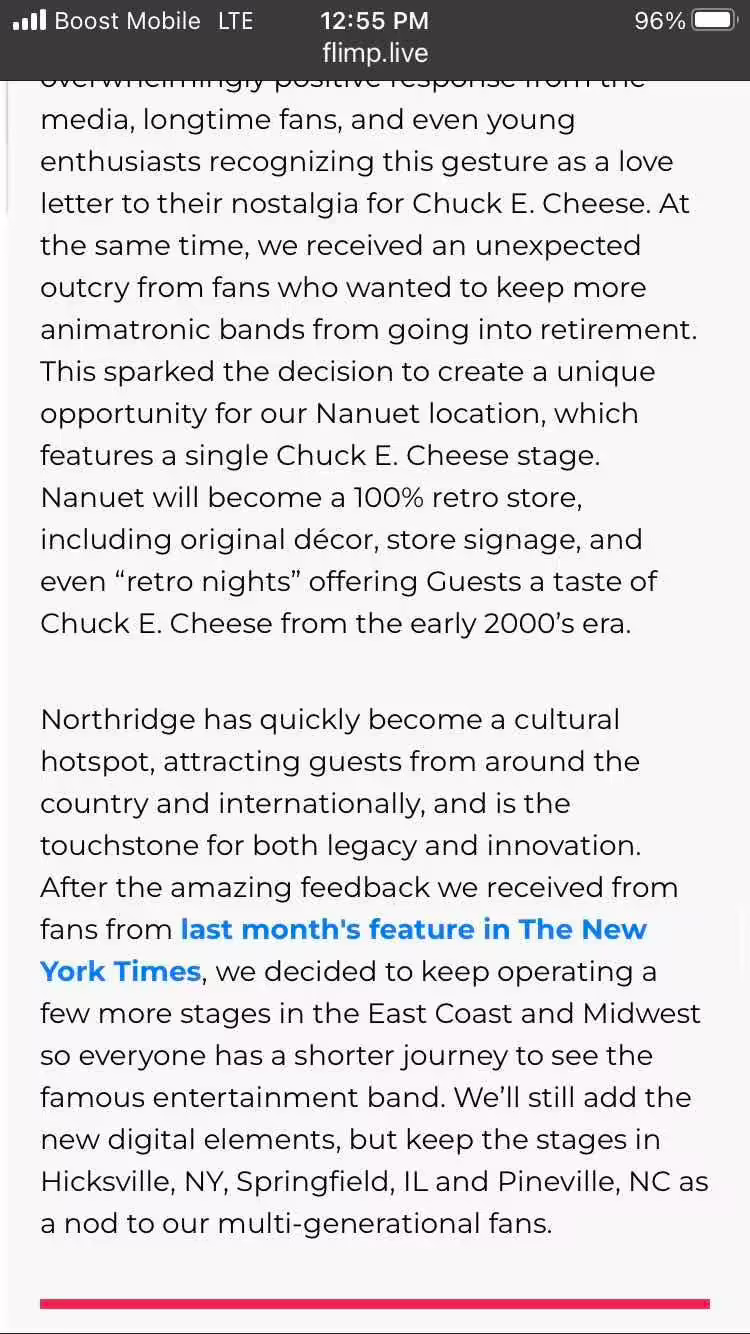
Task: Tap the flimp.live address bar
Action: (x=375, y=53)
